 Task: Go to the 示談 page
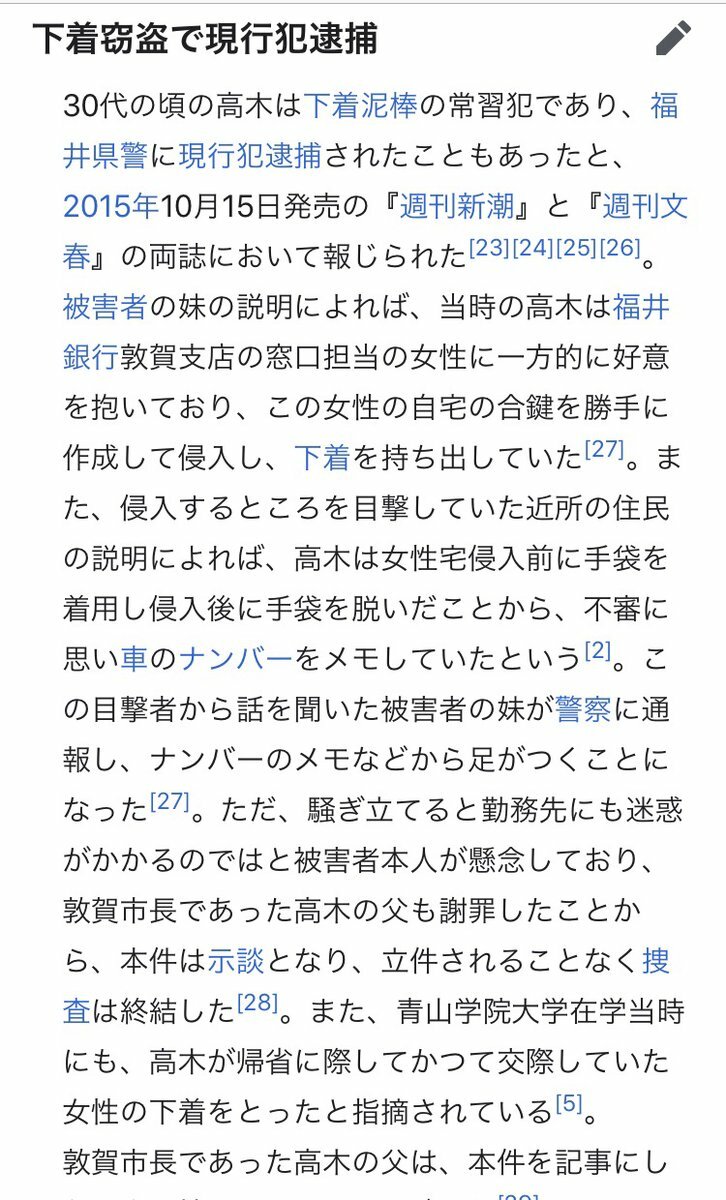237,960
